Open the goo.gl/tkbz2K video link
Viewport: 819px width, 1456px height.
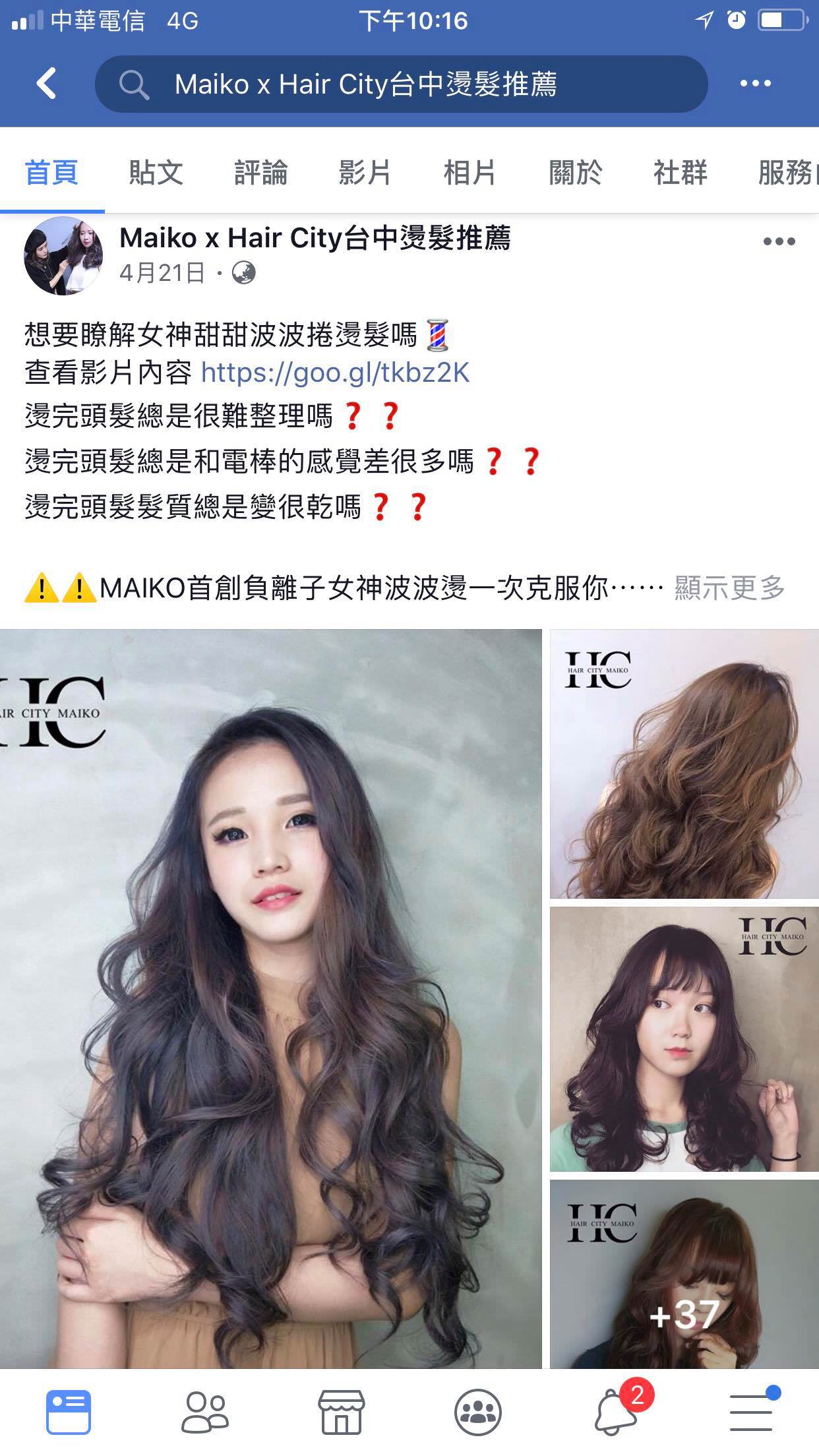(335, 373)
